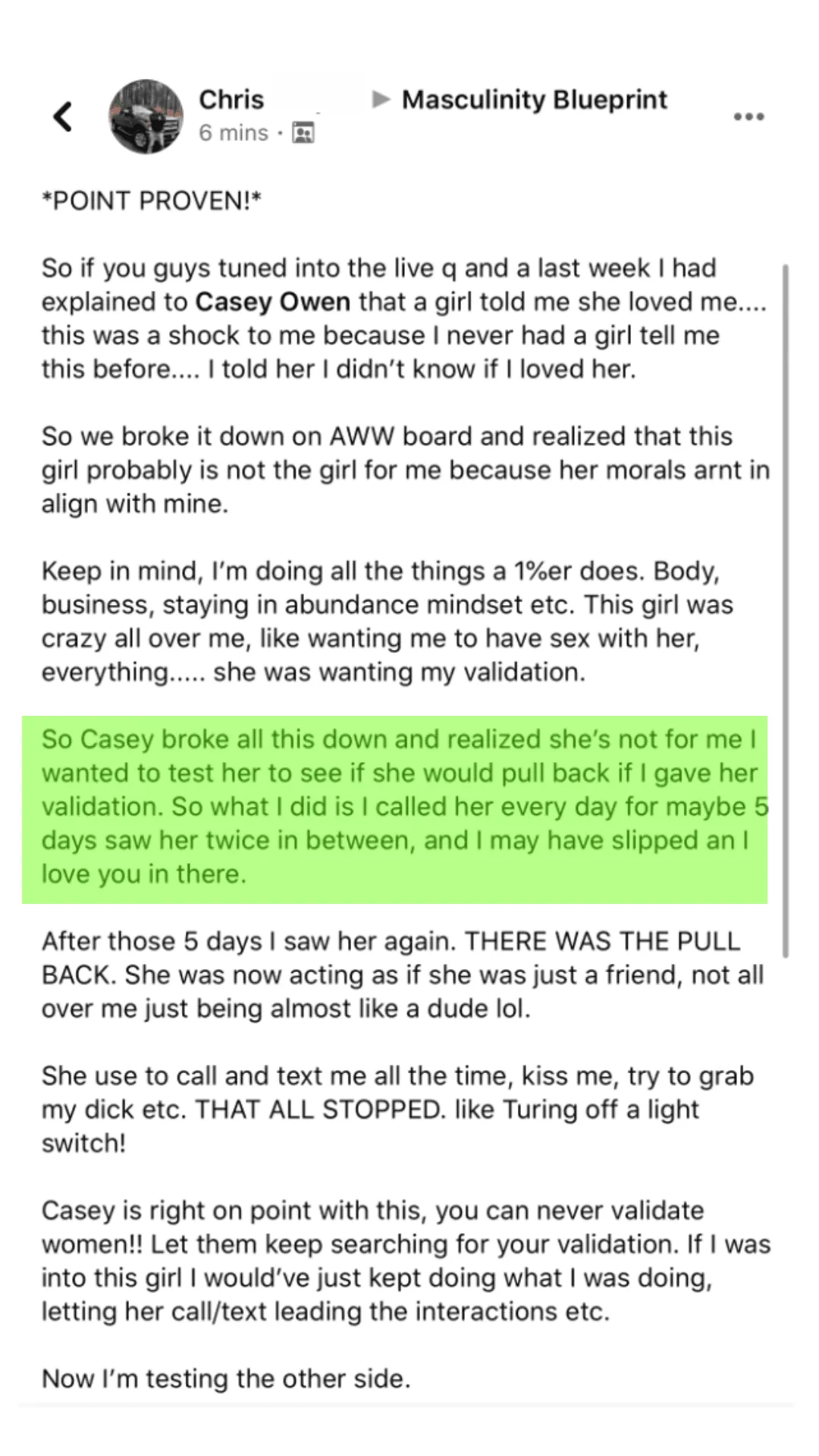Open the Masculinity Blueprint group
Image resolution: width=819 pixels, height=1456 pixels.
tap(535, 99)
